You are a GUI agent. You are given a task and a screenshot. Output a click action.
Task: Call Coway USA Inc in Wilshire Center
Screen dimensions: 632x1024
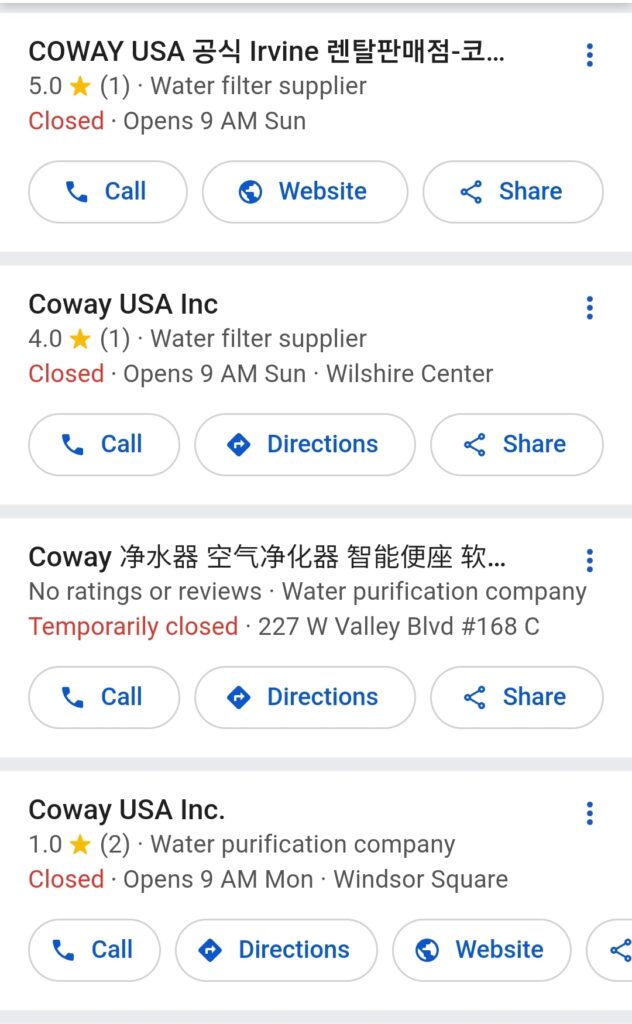(103, 445)
